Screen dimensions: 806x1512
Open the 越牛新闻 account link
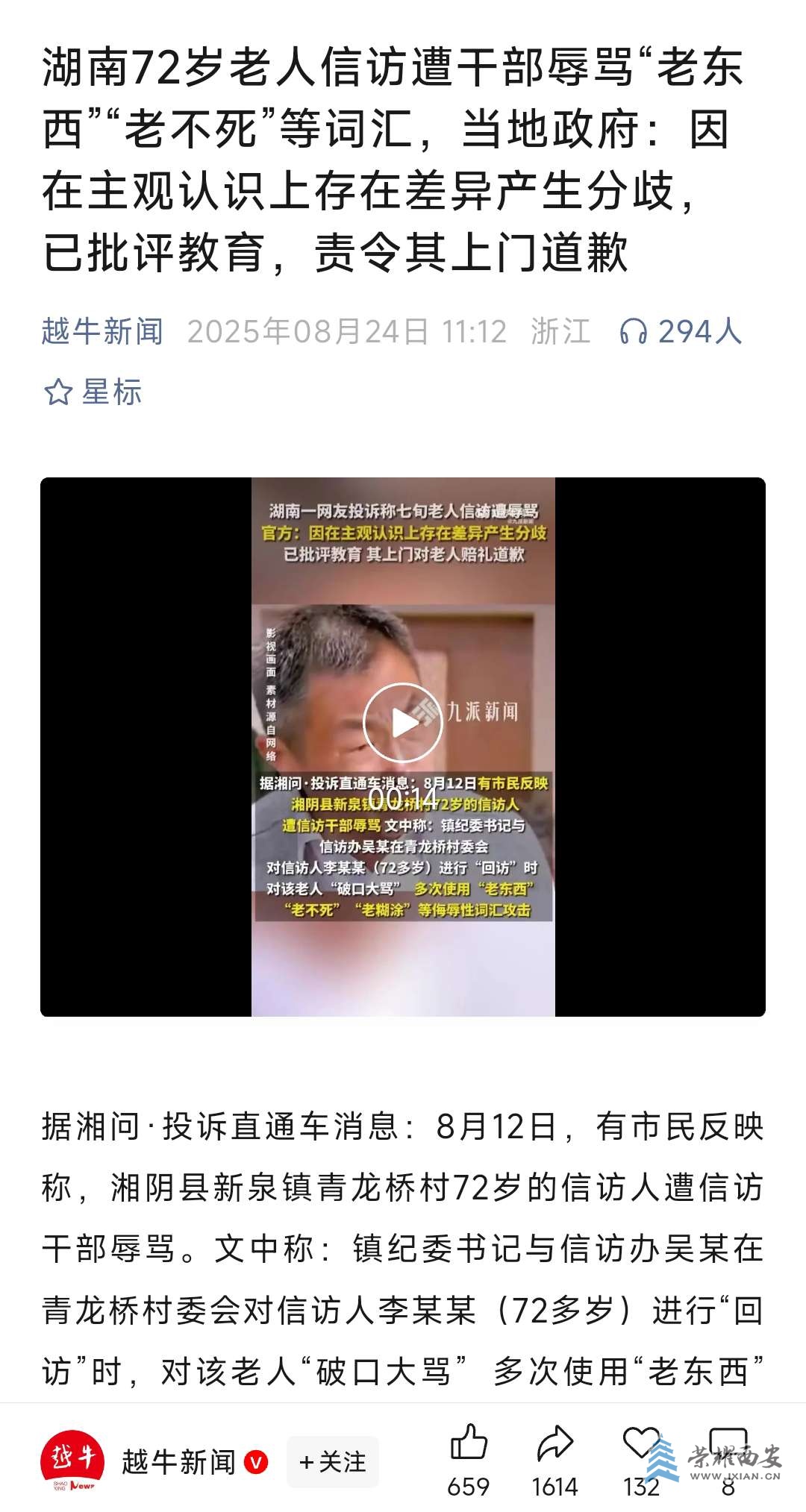(102, 332)
